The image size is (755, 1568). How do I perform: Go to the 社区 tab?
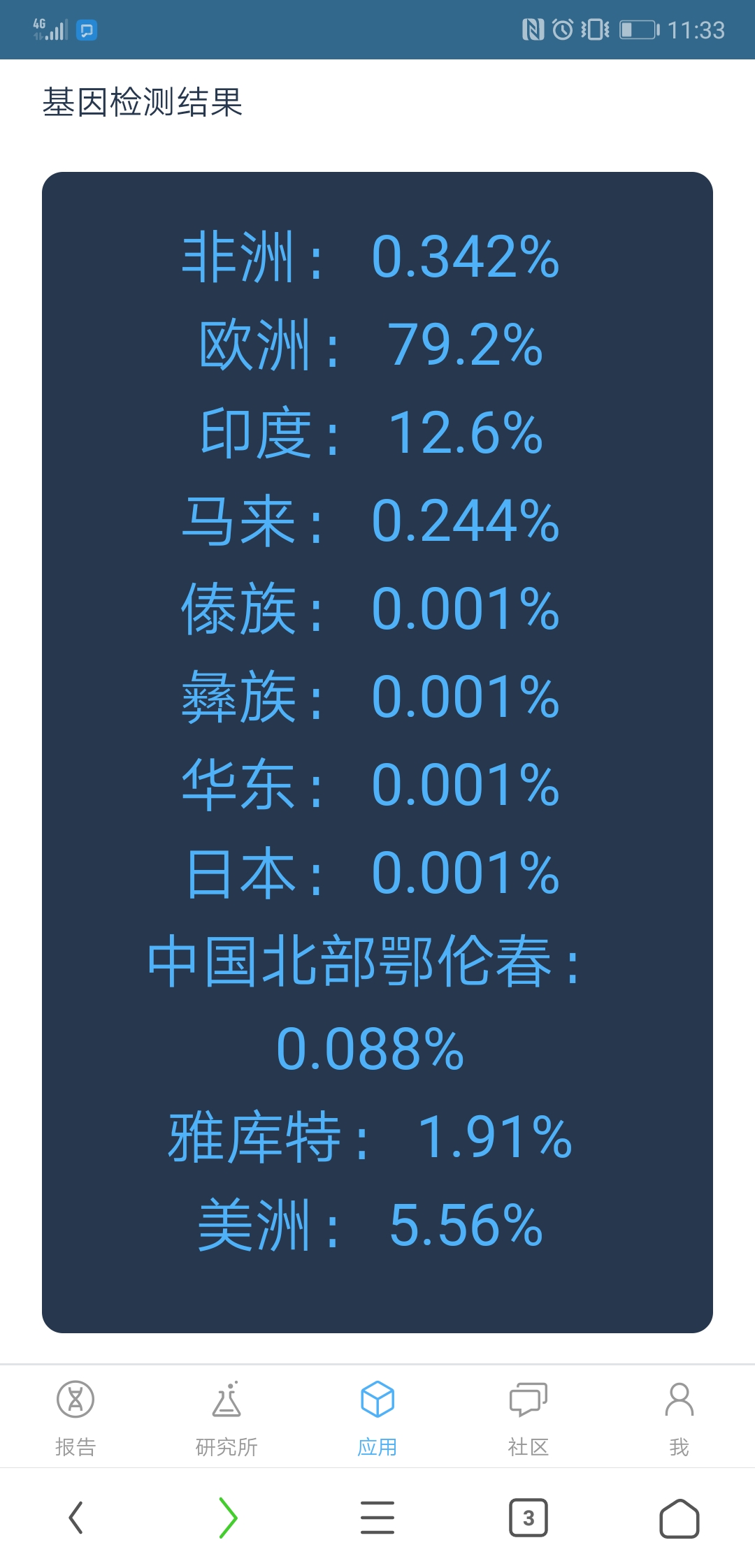[528, 1418]
